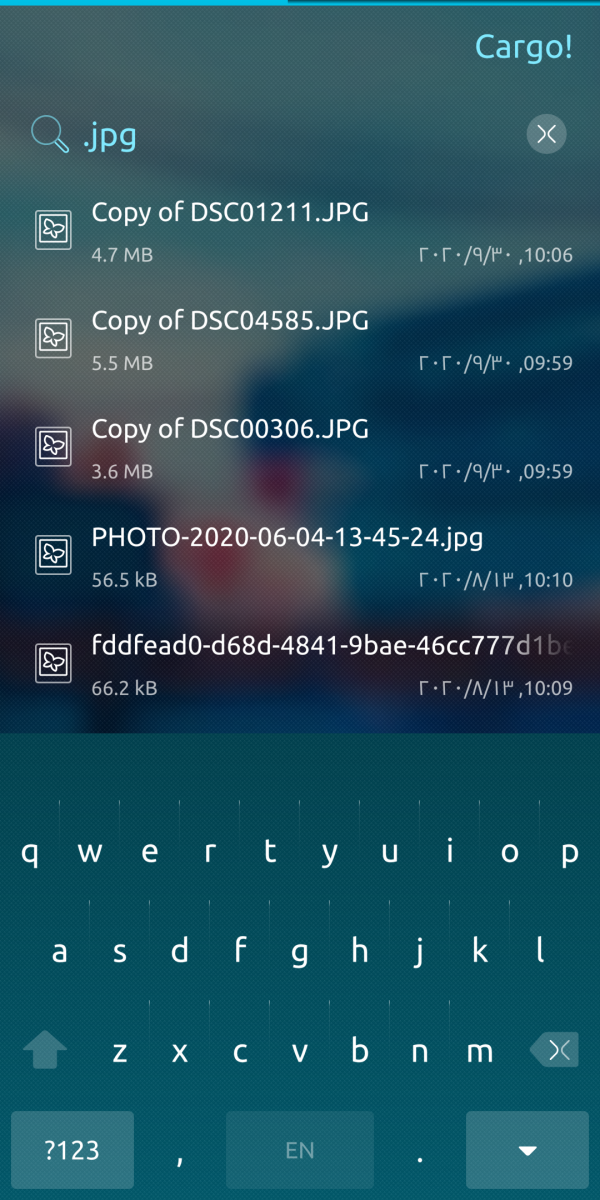Viewport: 600px width, 1200px height.
Task: Open Copy of DSC04585.JPG
Action: pos(300,339)
